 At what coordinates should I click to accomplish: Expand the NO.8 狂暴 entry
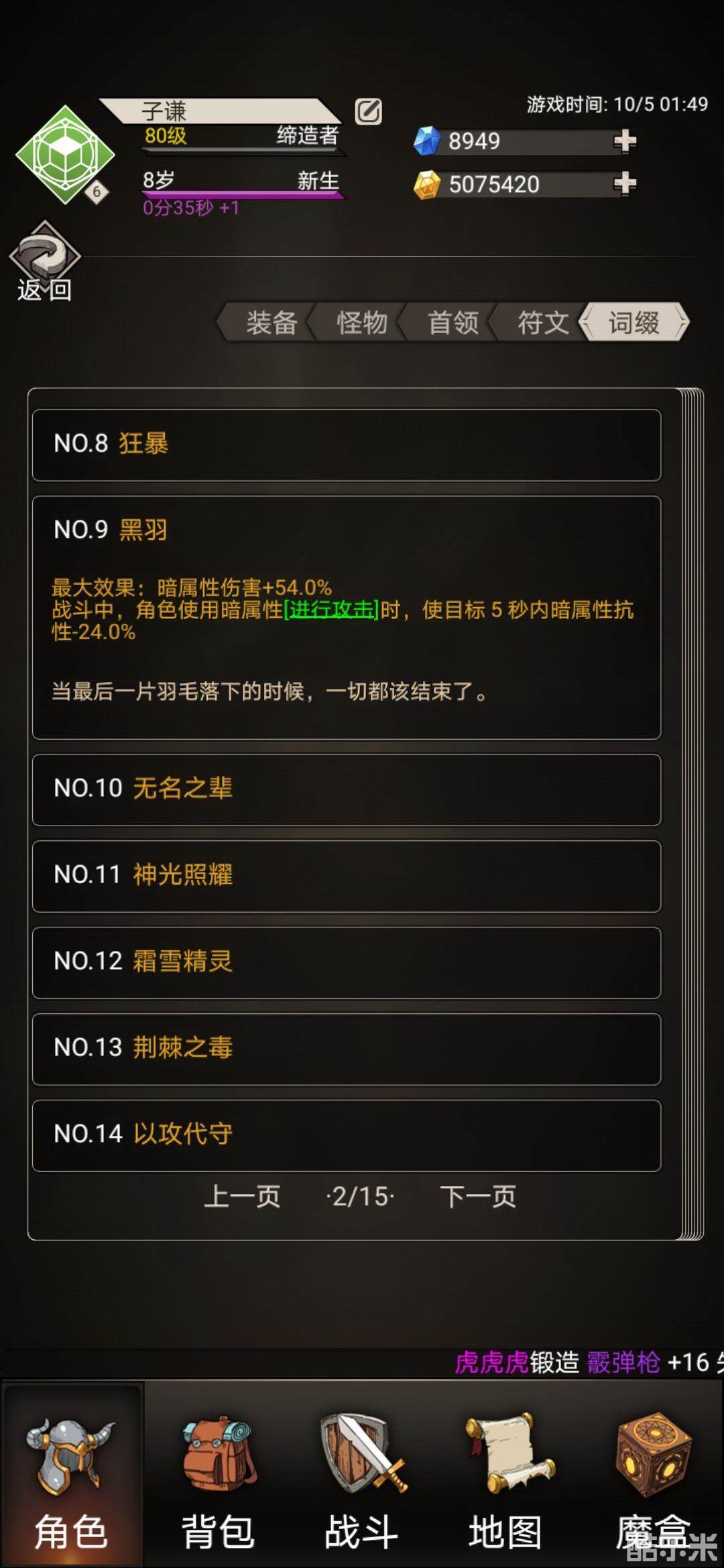click(x=347, y=444)
